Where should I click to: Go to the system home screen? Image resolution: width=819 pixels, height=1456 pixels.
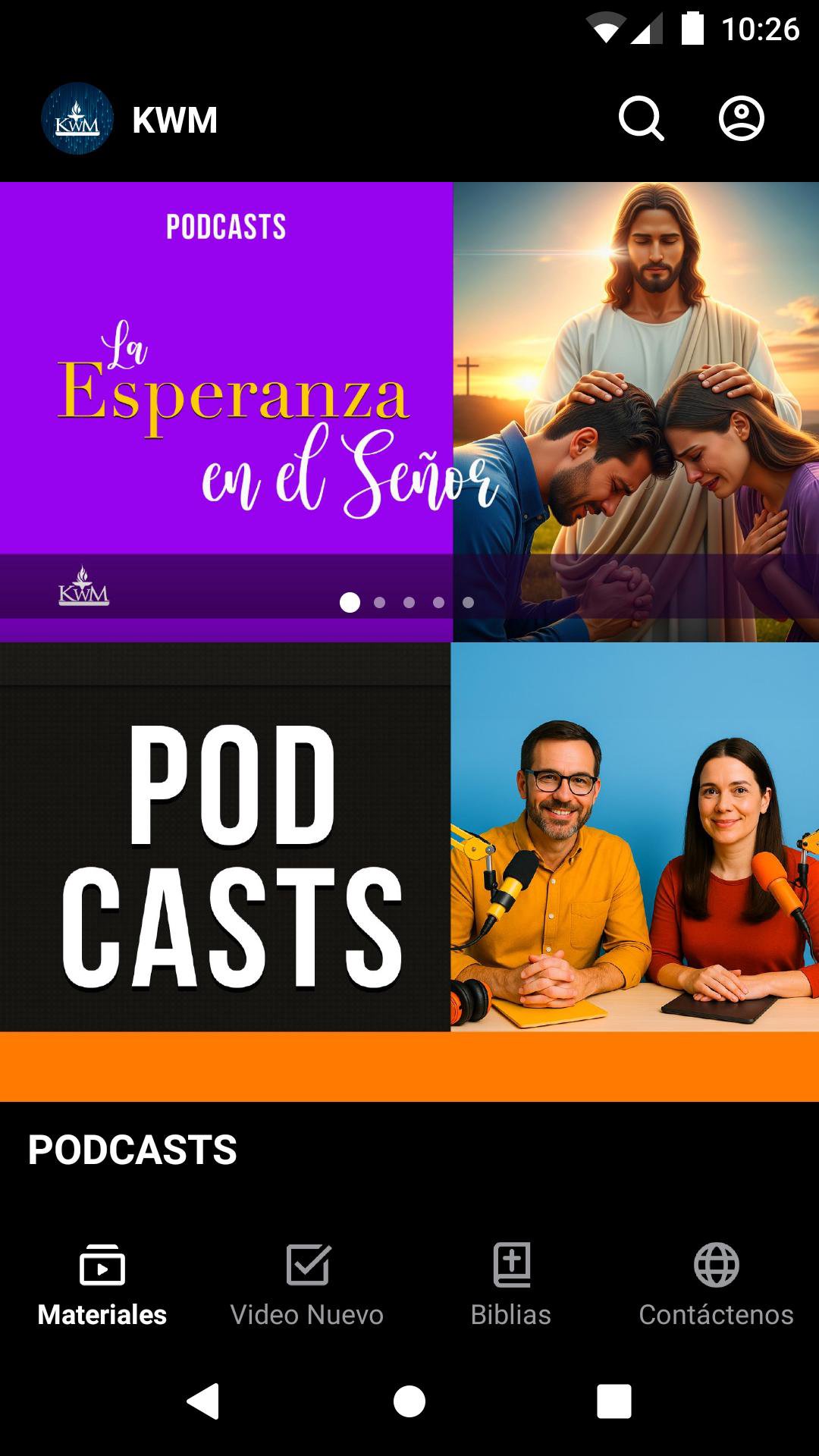pos(409,1401)
